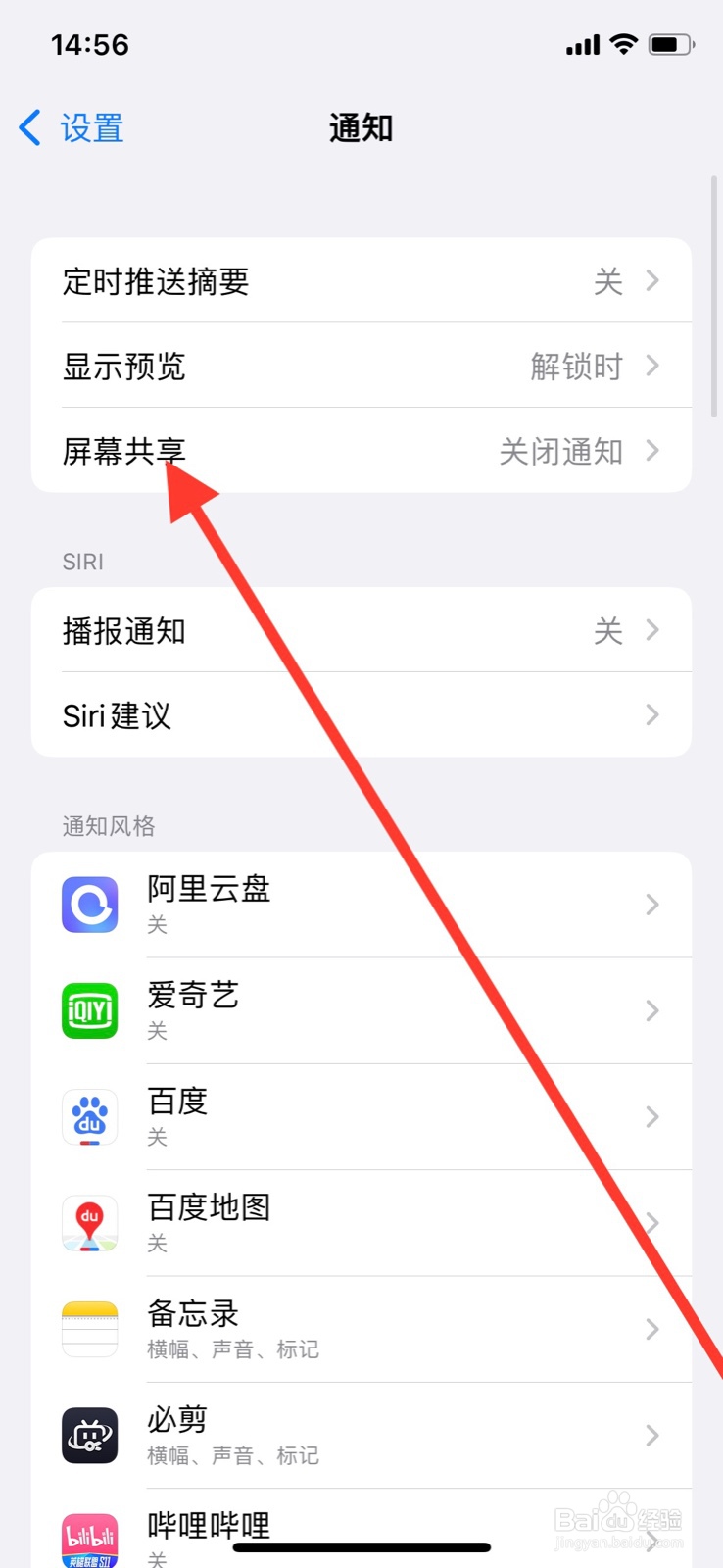Expand Siri建议 settings

click(361, 715)
